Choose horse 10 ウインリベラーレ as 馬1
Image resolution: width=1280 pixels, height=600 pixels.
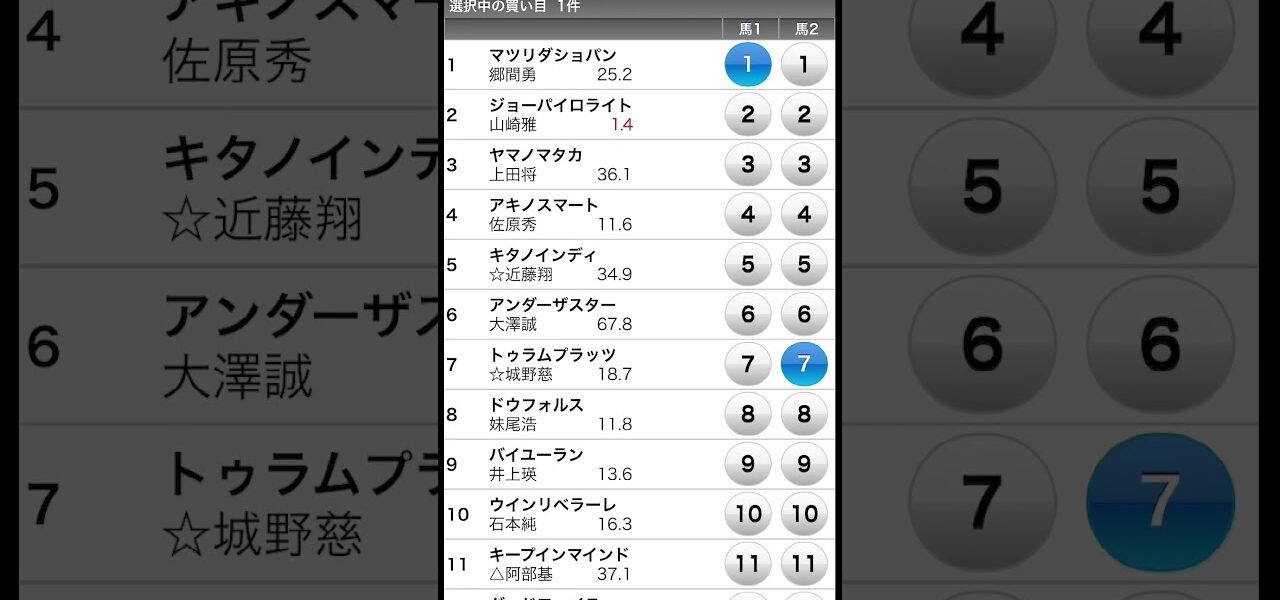click(748, 515)
